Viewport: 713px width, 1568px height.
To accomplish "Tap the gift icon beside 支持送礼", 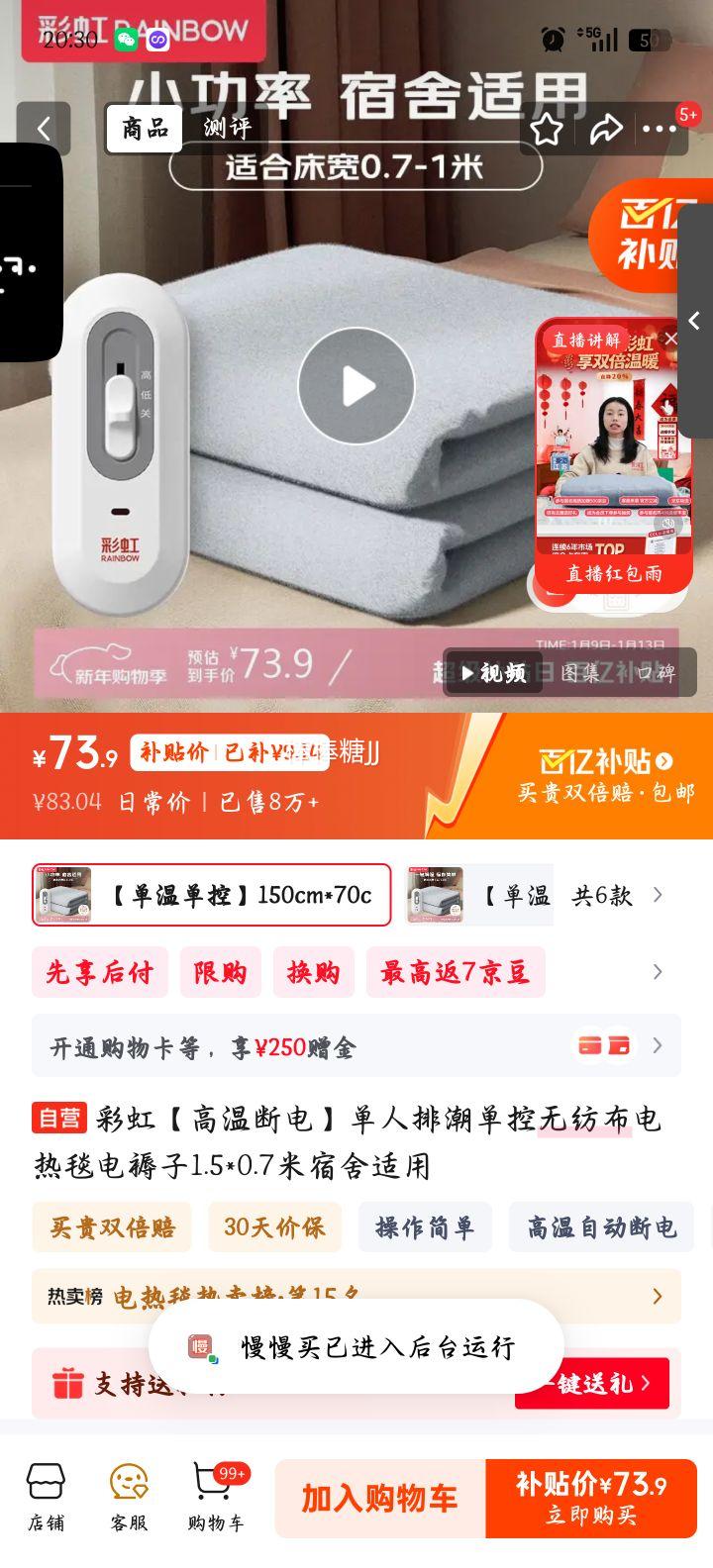I will 63,1383.
